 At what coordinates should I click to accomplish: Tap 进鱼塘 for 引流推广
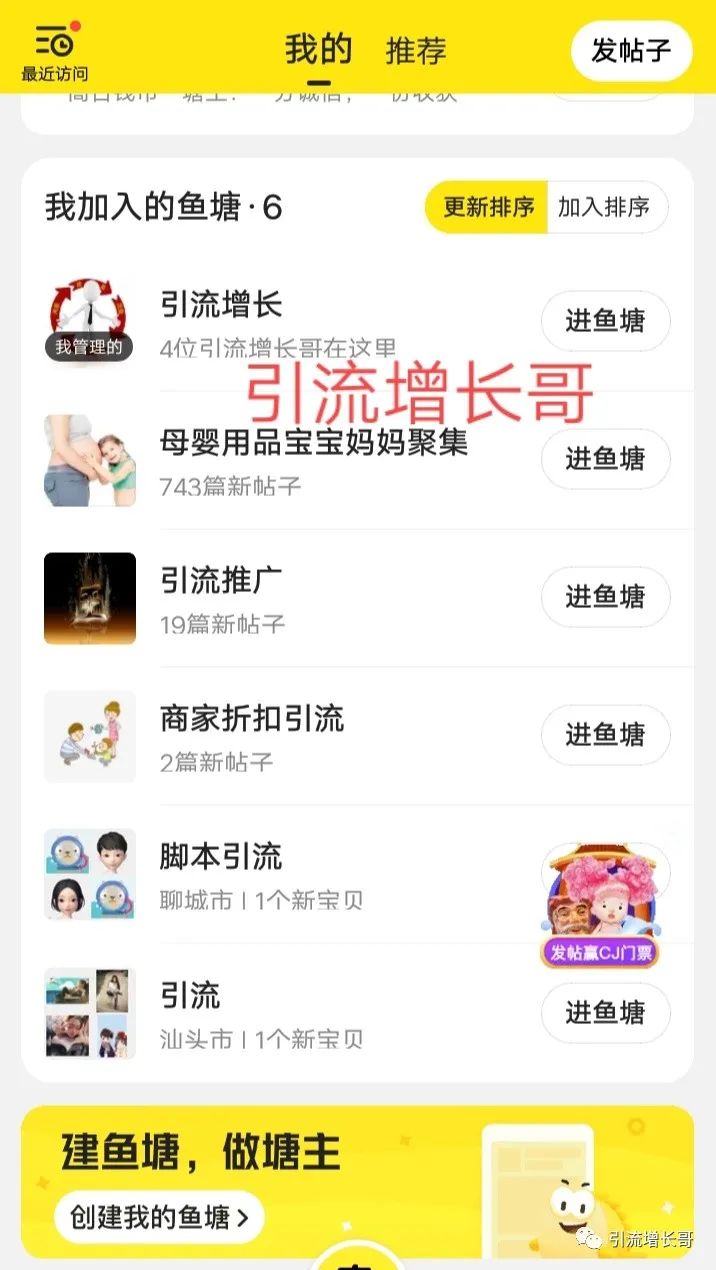605,597
